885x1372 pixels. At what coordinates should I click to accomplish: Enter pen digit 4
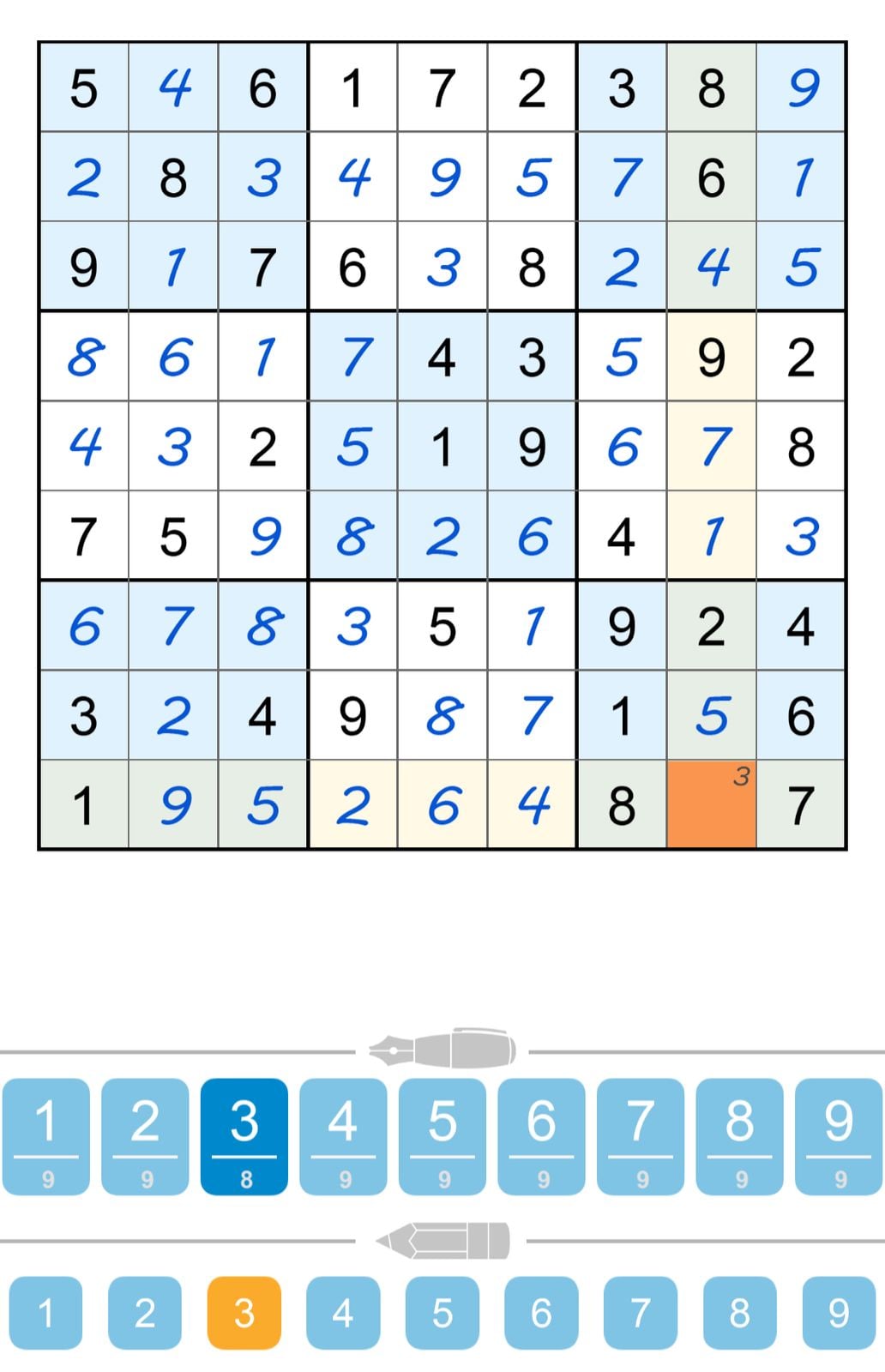tap(343, 1136)
